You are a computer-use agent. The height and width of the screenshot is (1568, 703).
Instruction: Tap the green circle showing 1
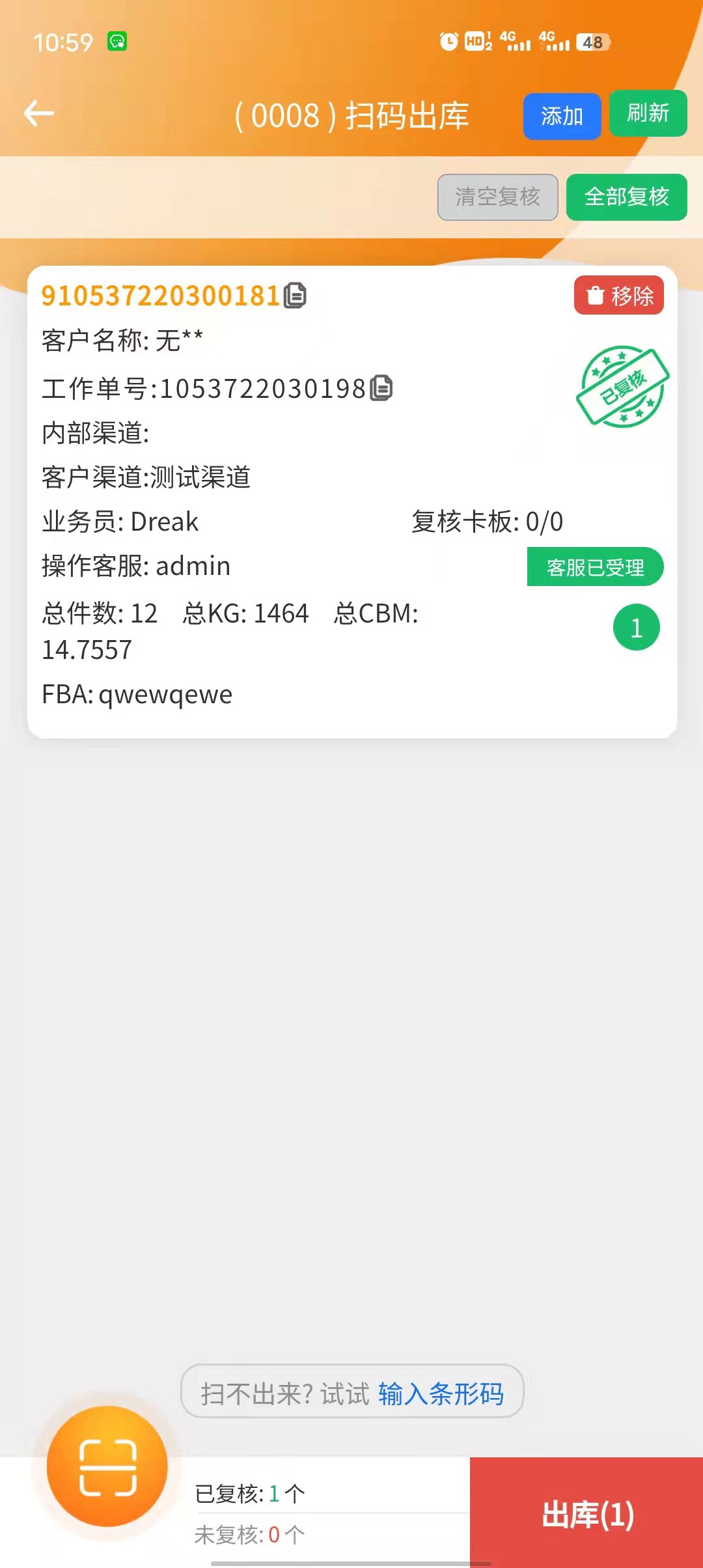636,627
